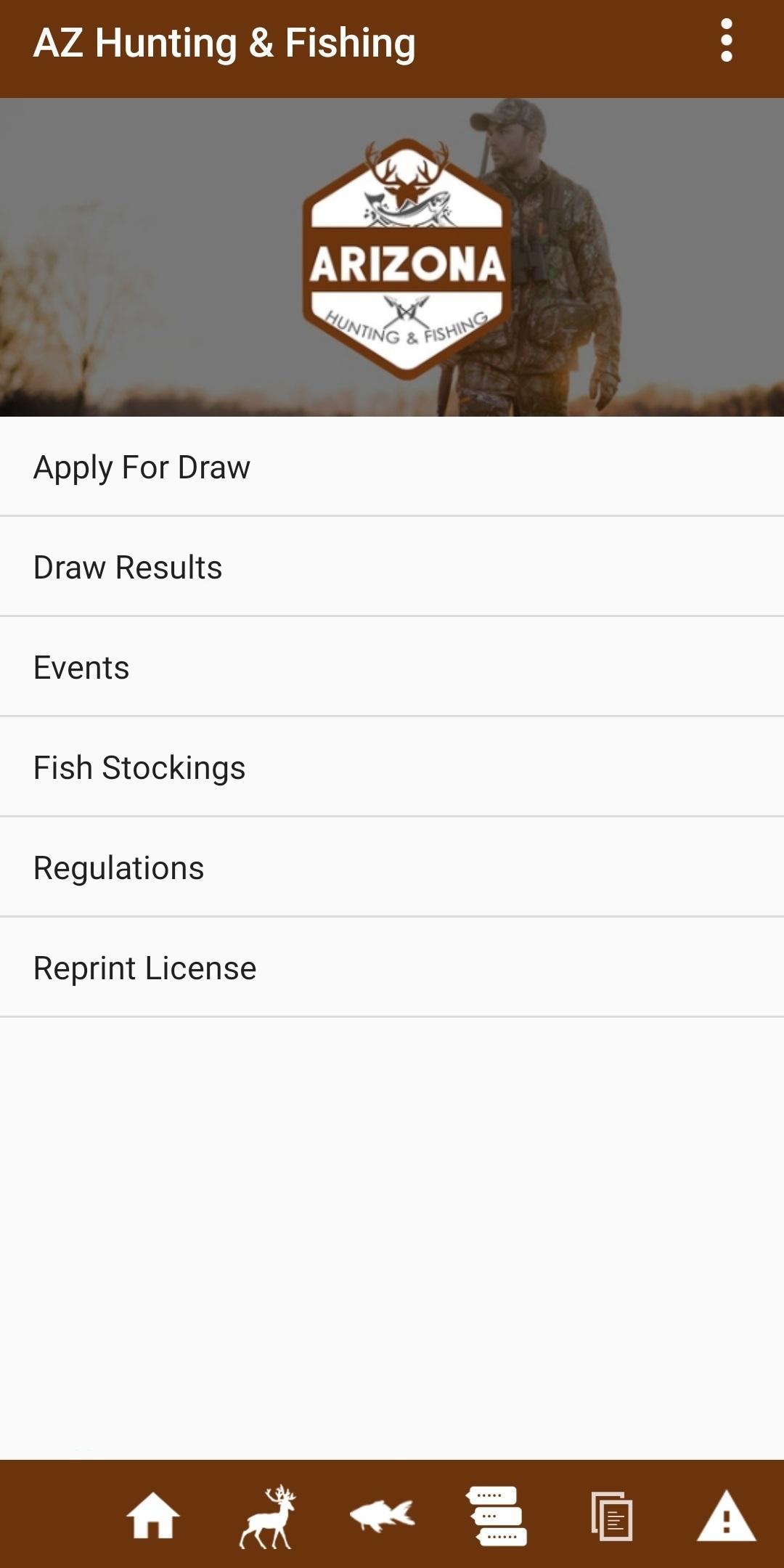Viewport: 784px width, 1568px height.
Task: Select Reprint License
Action: pyautogui.click(x=392, y=968)
